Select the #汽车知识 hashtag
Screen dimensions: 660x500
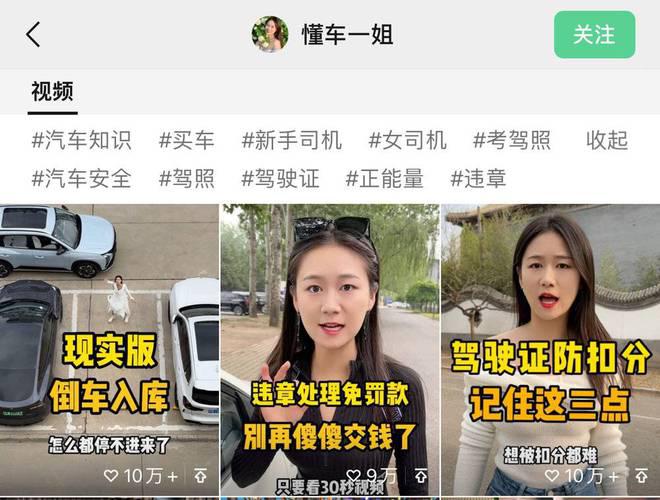pyautogui.click(x=81, y=140)
